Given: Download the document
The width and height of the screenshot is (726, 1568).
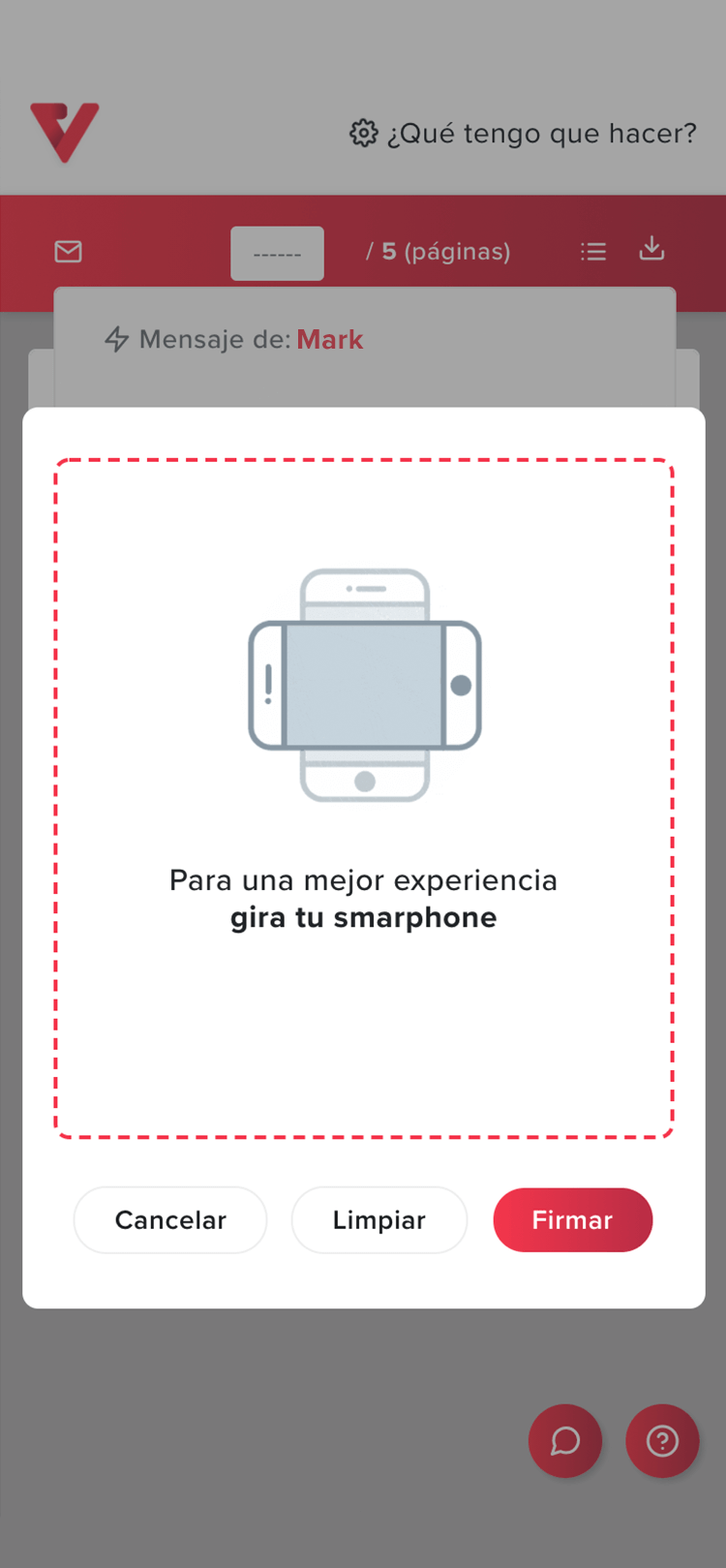Looking at the screenshot, I should pyautogui.click(x=651, y=249).
